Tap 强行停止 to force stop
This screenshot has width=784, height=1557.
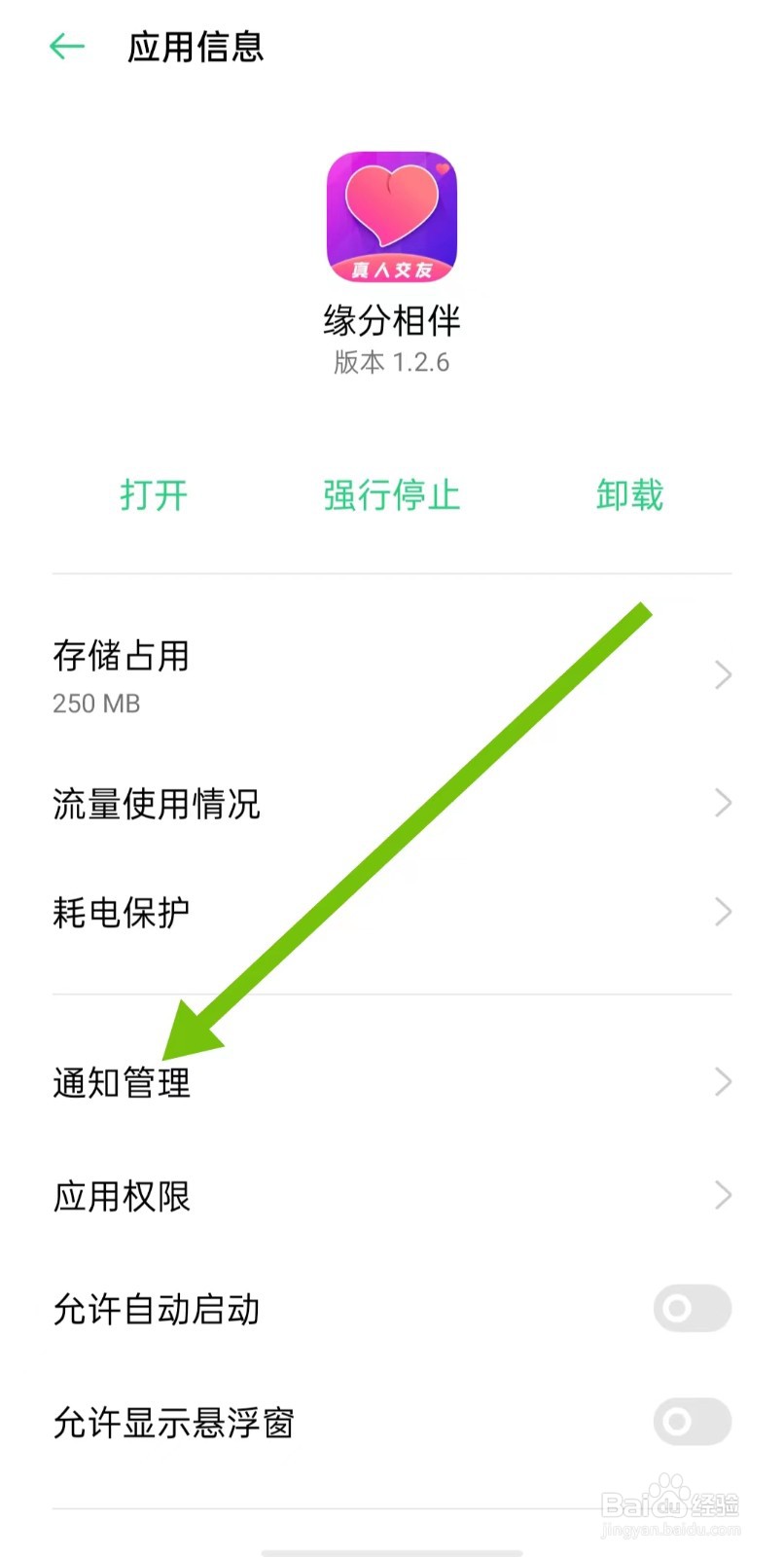tap(389, 495)
